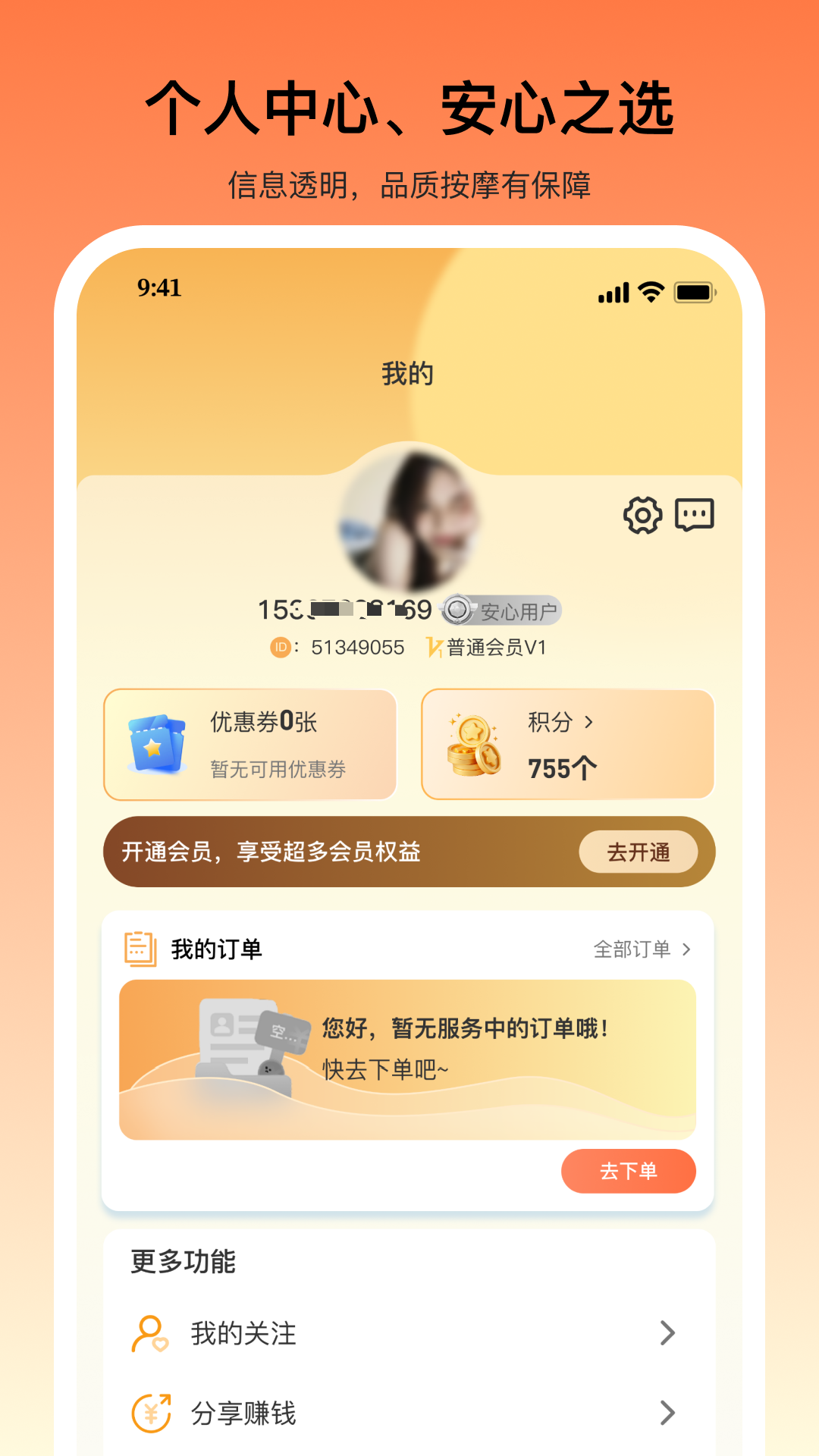
Task: Tap the 我的 page title
Action: (408, 372)
